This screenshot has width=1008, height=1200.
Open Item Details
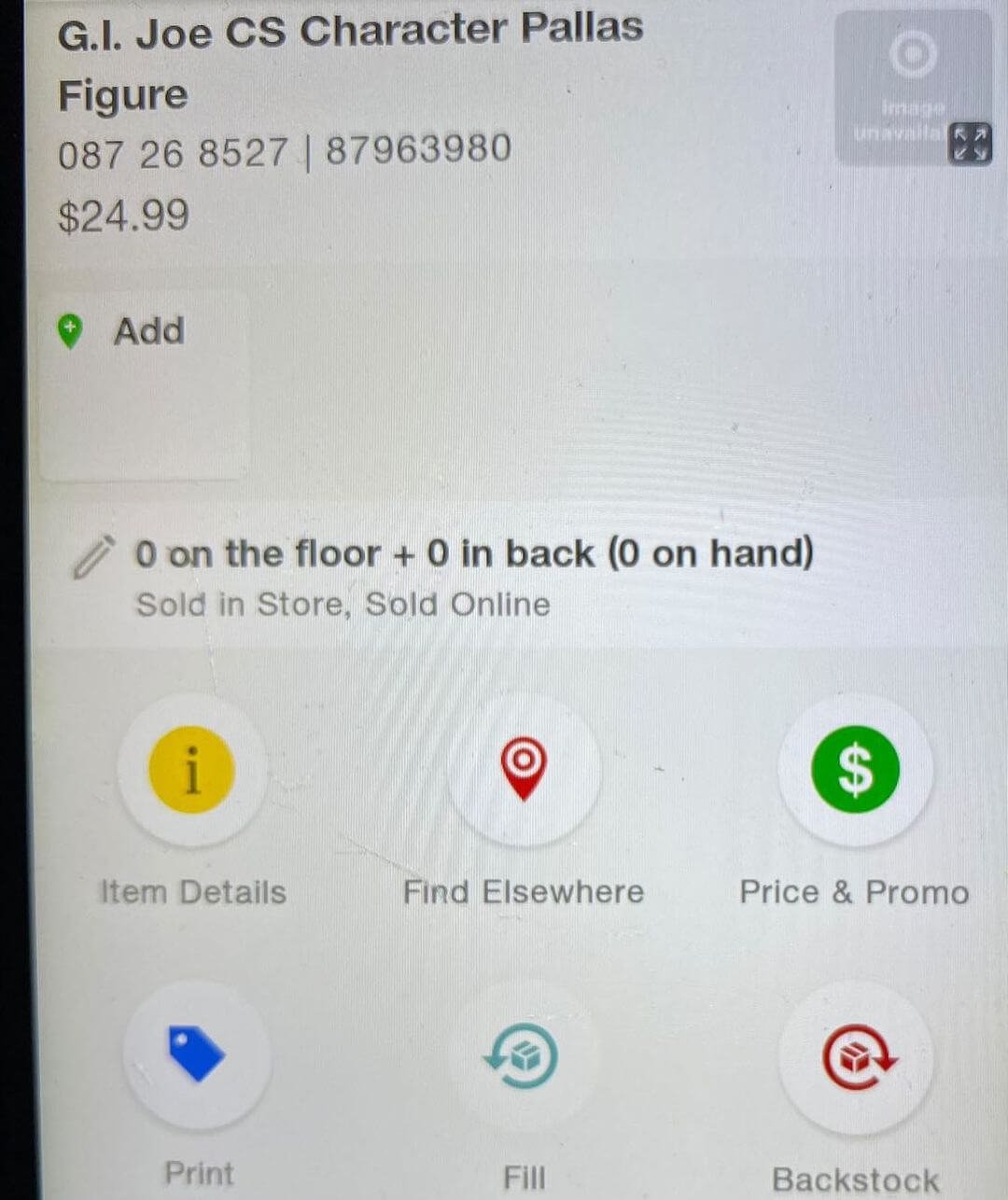(x=192, y=771)
